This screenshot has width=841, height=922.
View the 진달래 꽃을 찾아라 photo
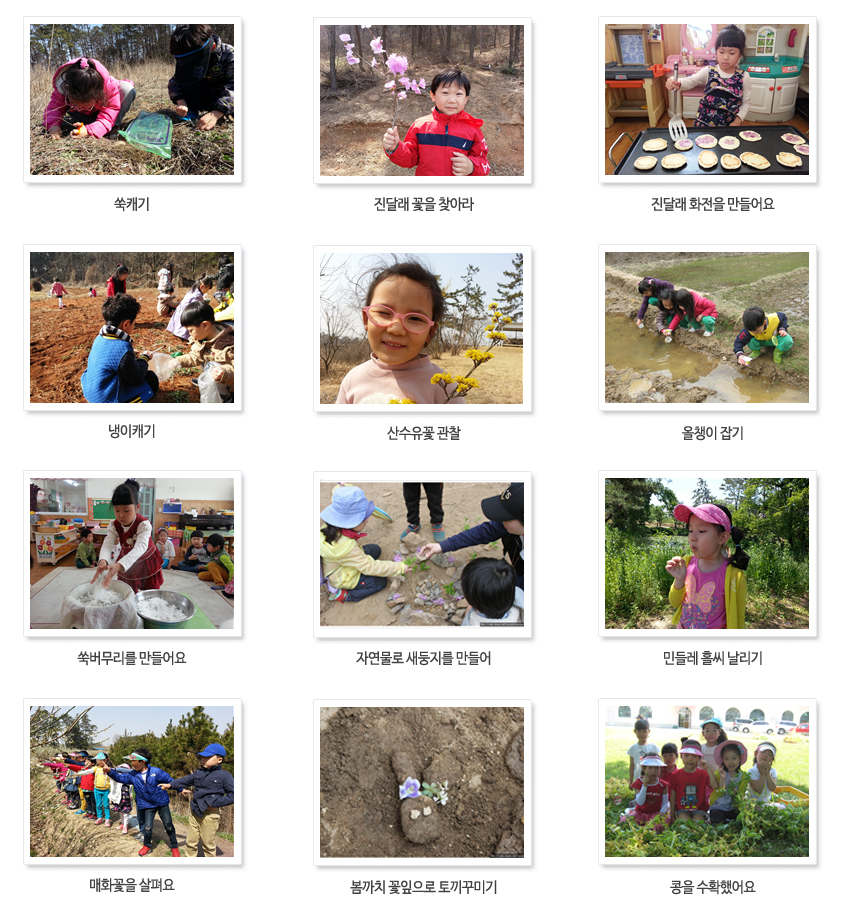pyautogui.click(x=421, y=100)
